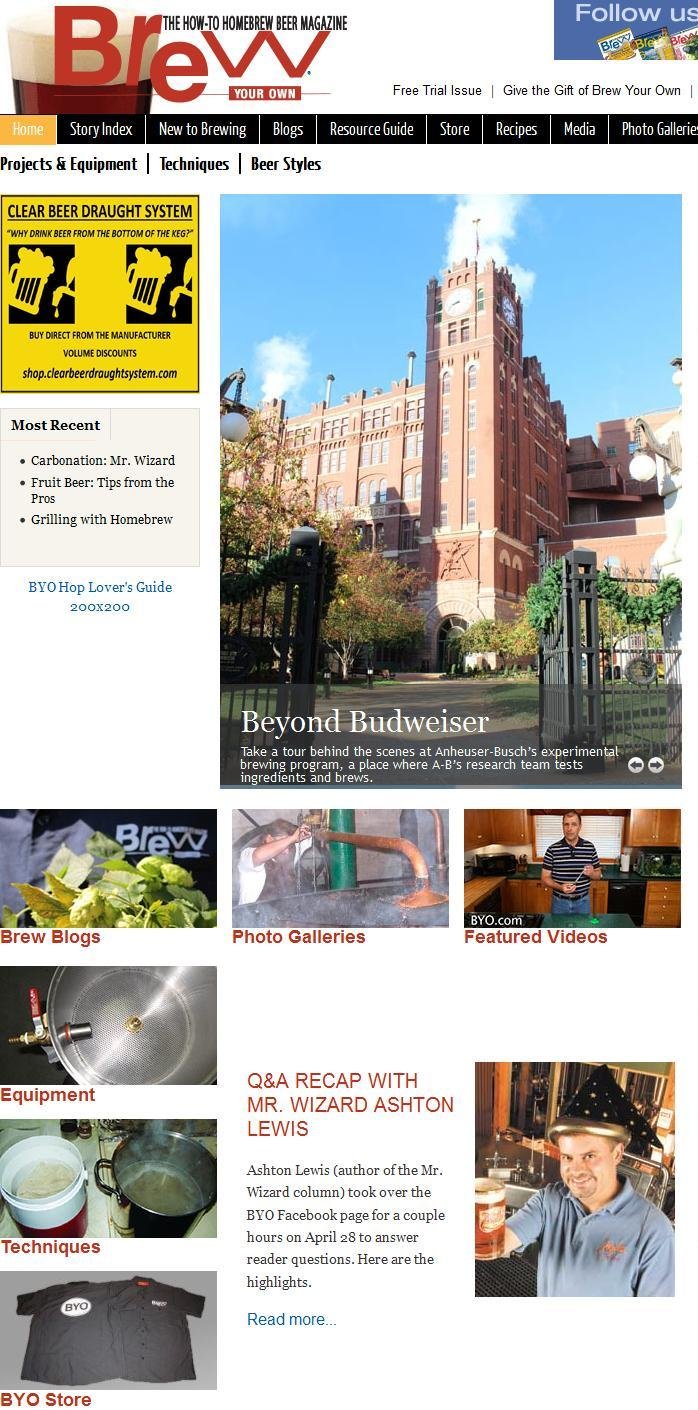The width and height of the screenshot is (698, 1410).
Task: Open the Projects & Equipment submenu
Action: click(x=69, y=164)
